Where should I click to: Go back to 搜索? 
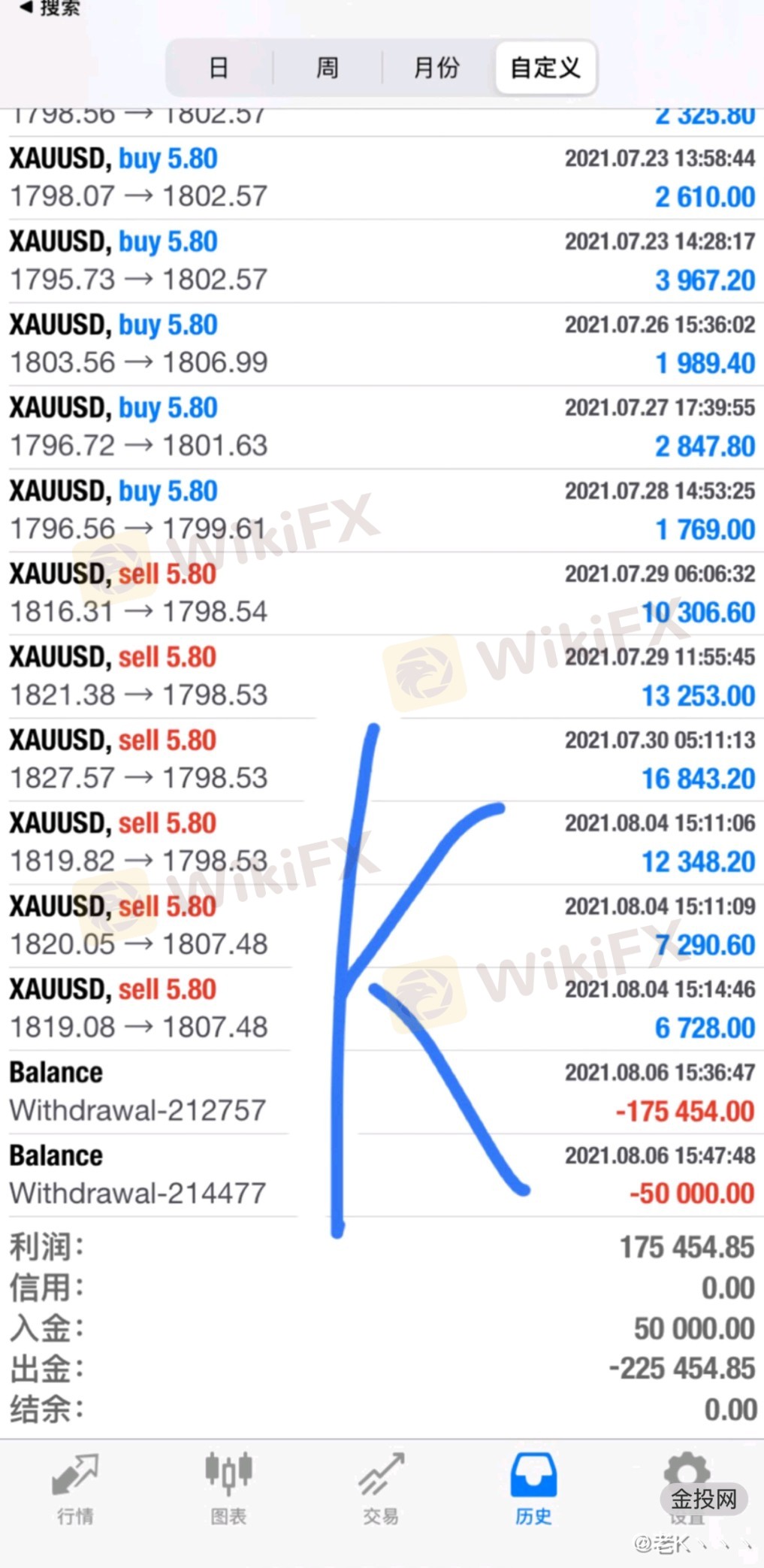(50, 9)
